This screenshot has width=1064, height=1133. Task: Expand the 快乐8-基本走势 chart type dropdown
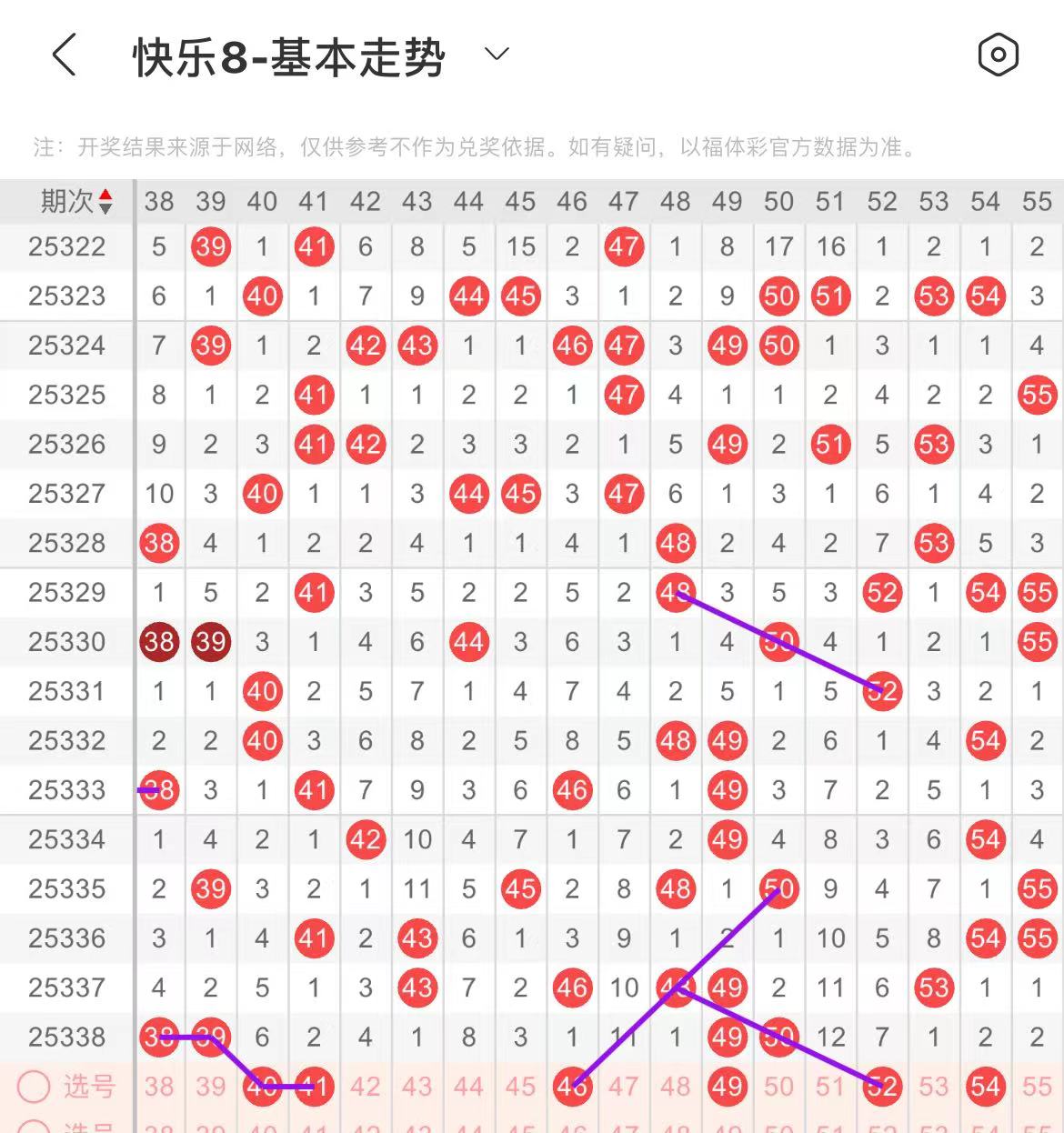click(x=497, y=55)
